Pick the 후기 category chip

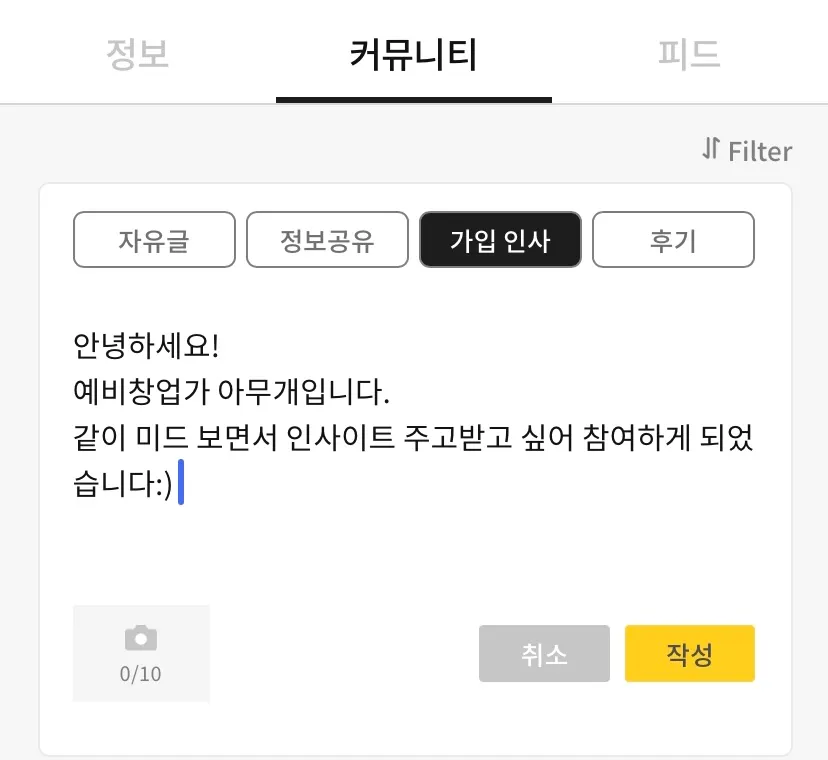673,240
